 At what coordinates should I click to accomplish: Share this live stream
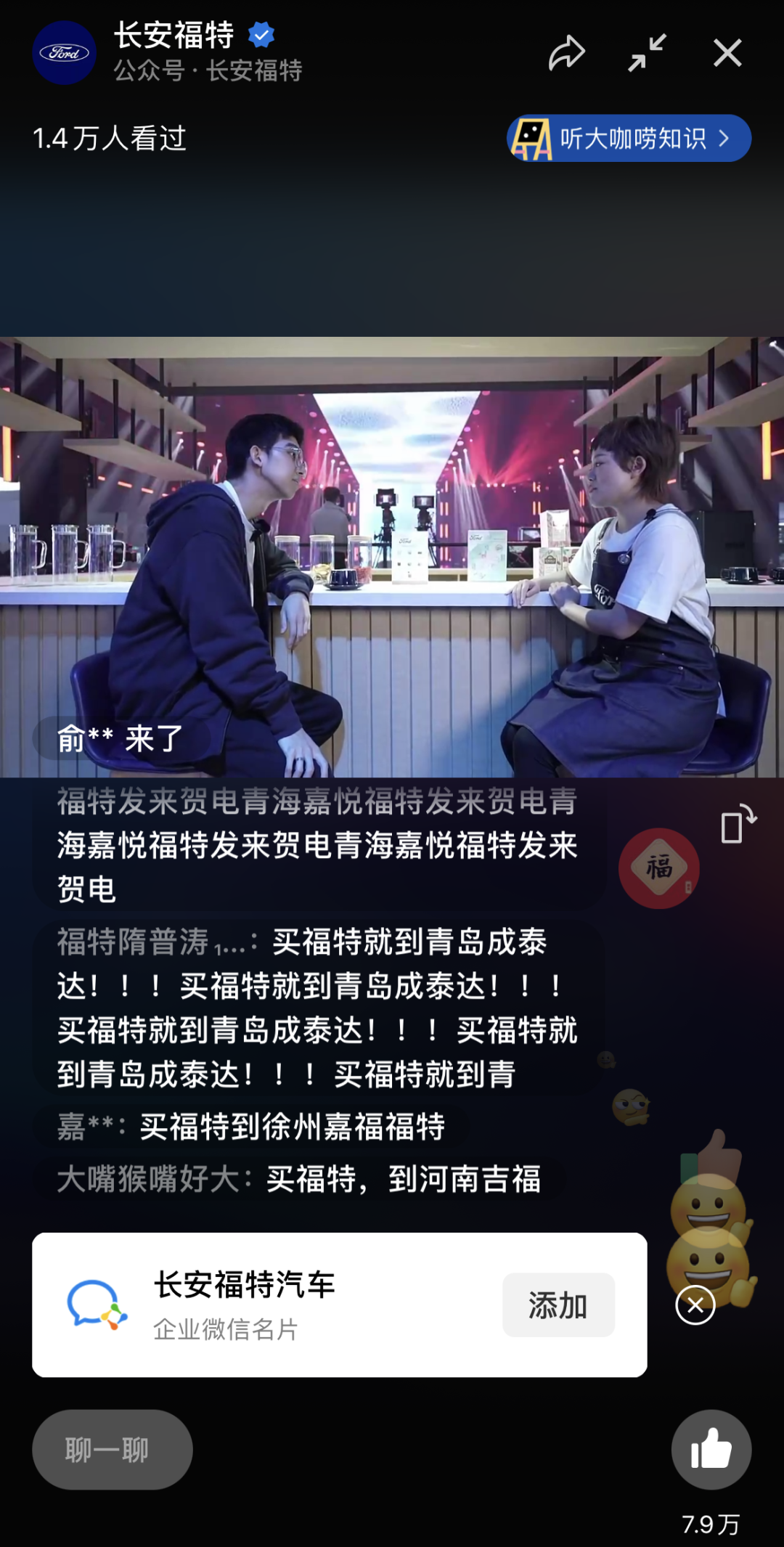(x=566, y=53)
